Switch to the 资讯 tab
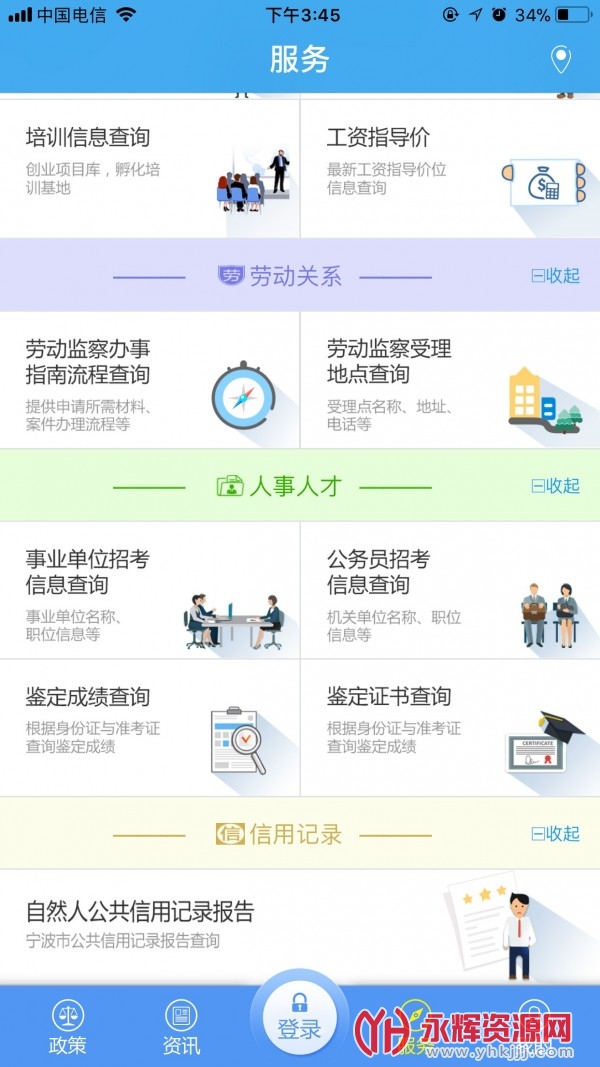The width and height of the screenshot is (600, 1067). click(181, 1028)
